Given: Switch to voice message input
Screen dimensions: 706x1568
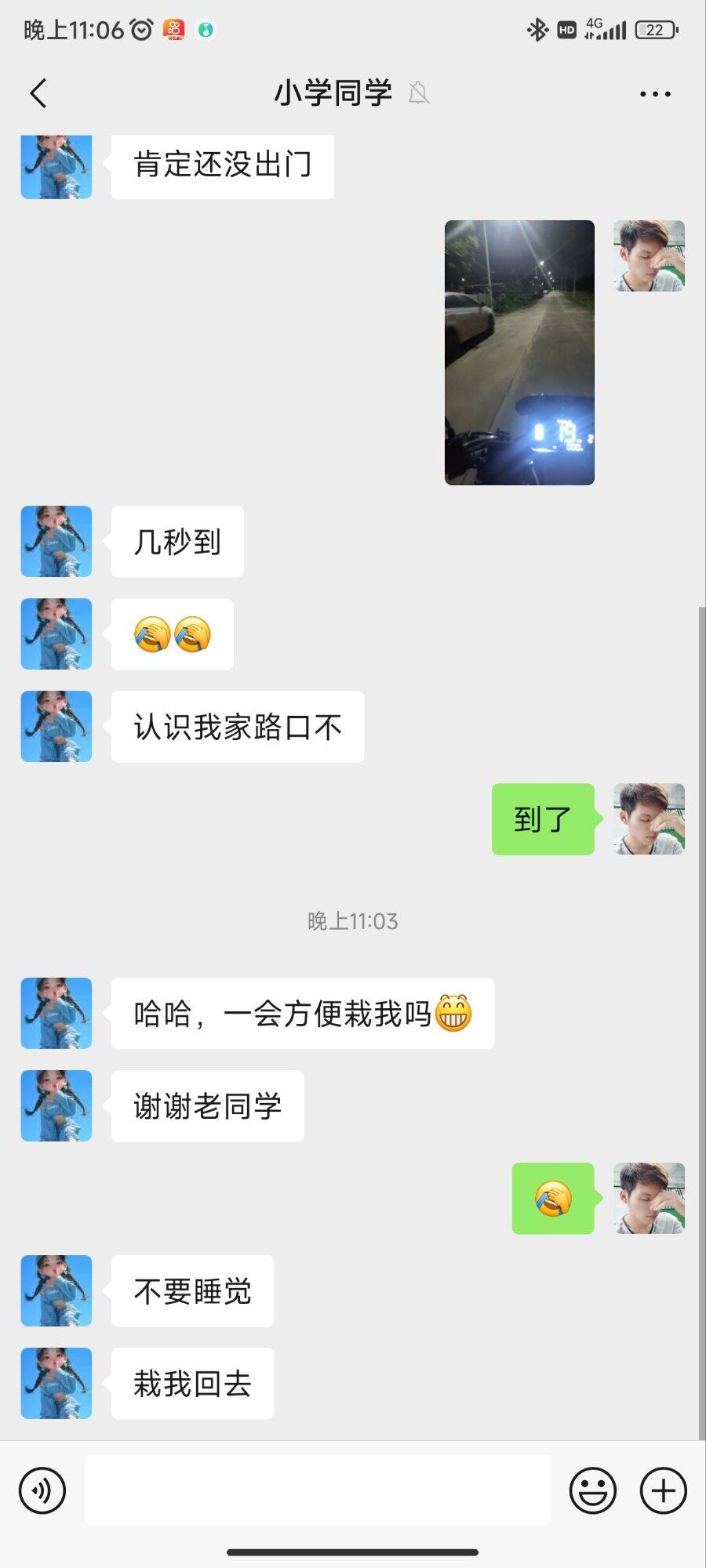Looking at the screenshot, I should (42, 1490).
